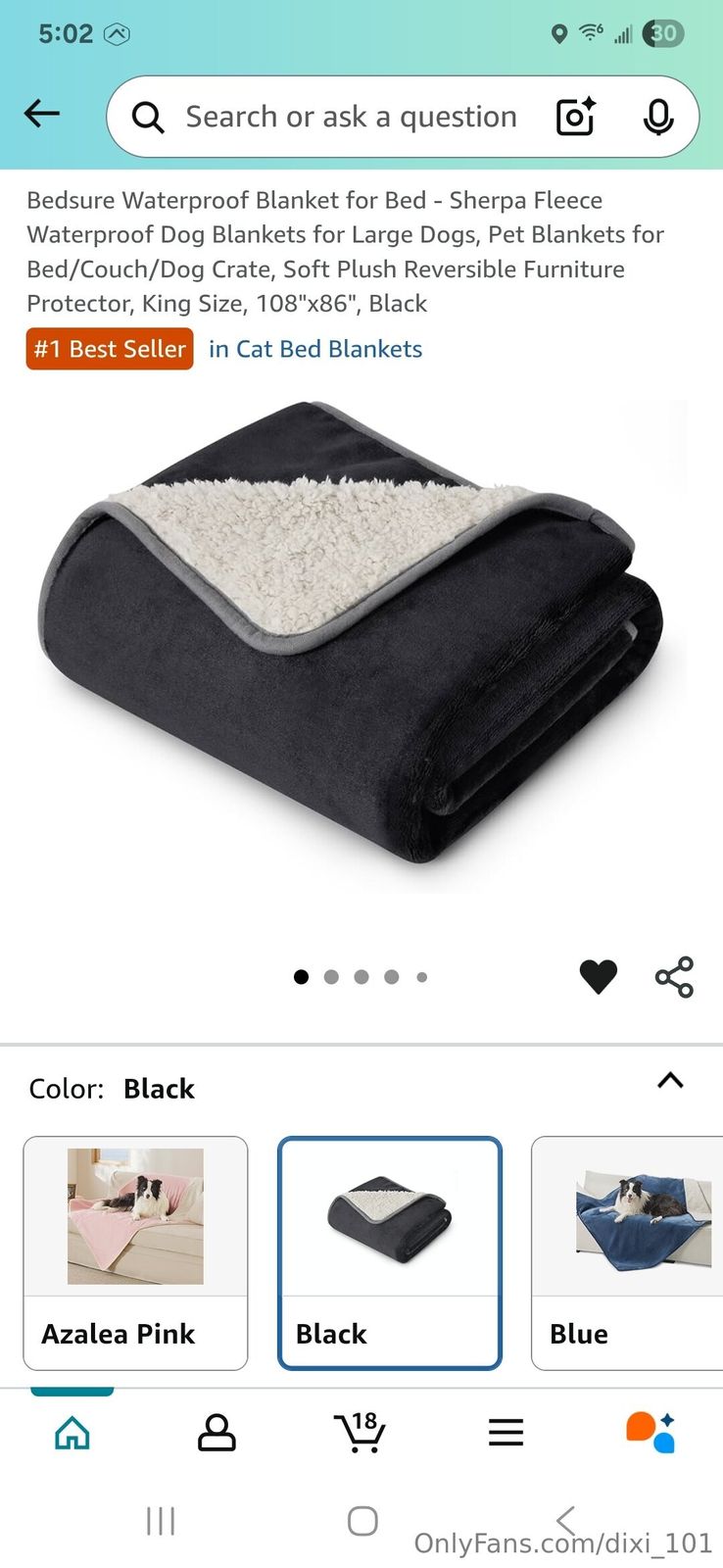The height and width of the screenshot is (1568, 723).
Task: Switch to the Home tab
Action: tap(72, 1433)
